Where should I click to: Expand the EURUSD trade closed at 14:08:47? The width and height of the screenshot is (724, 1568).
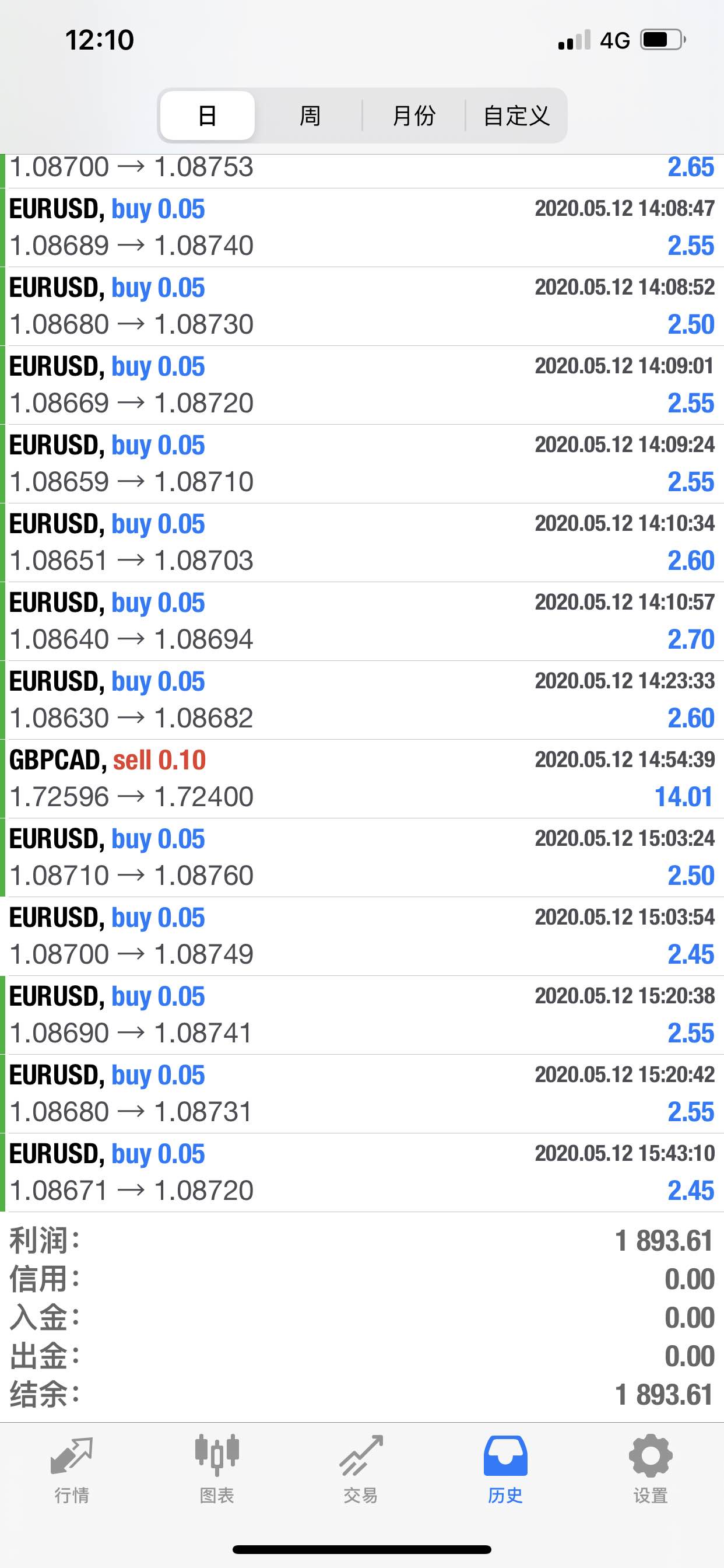[362, 228]
